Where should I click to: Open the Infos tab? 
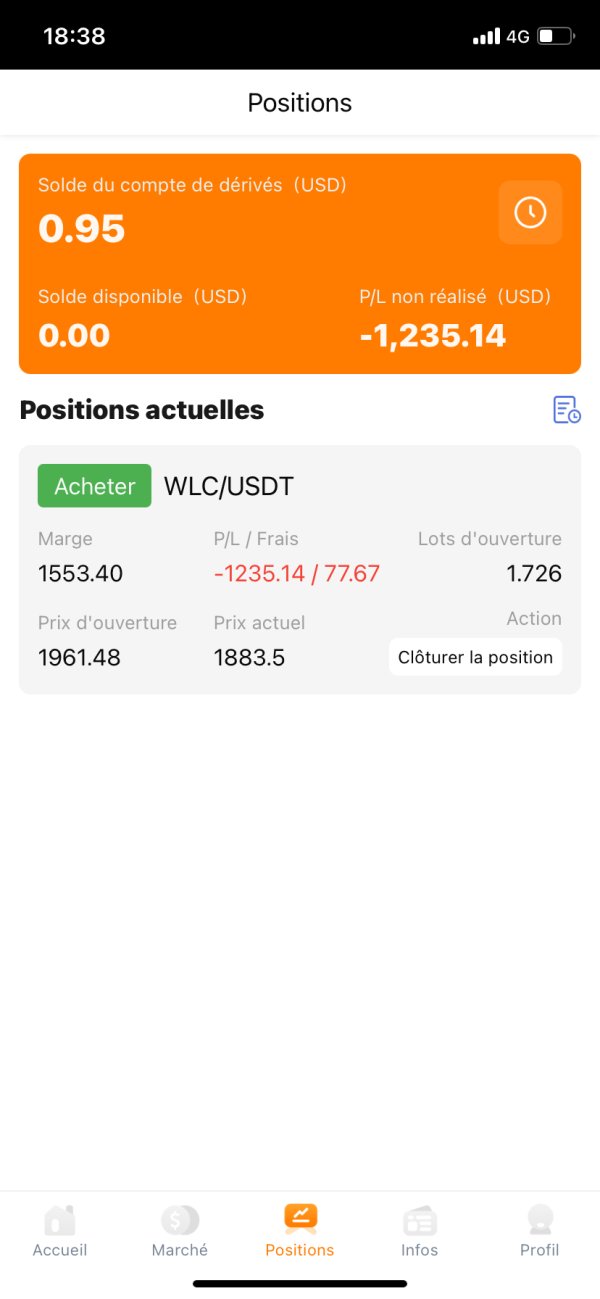click(x=420, y=1231)
